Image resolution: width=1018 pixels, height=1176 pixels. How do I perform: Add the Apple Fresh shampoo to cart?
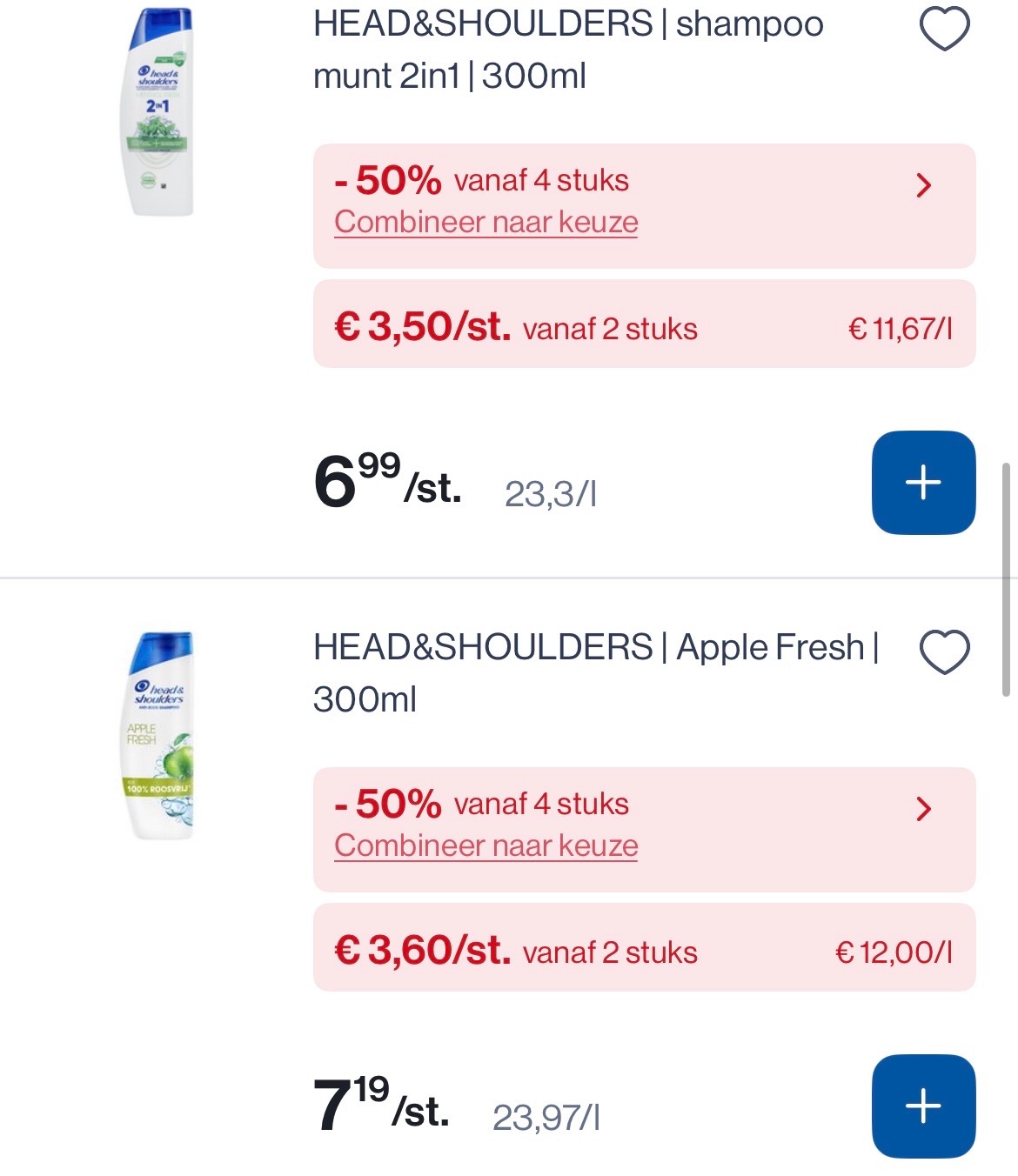(x=924, y=1105)
